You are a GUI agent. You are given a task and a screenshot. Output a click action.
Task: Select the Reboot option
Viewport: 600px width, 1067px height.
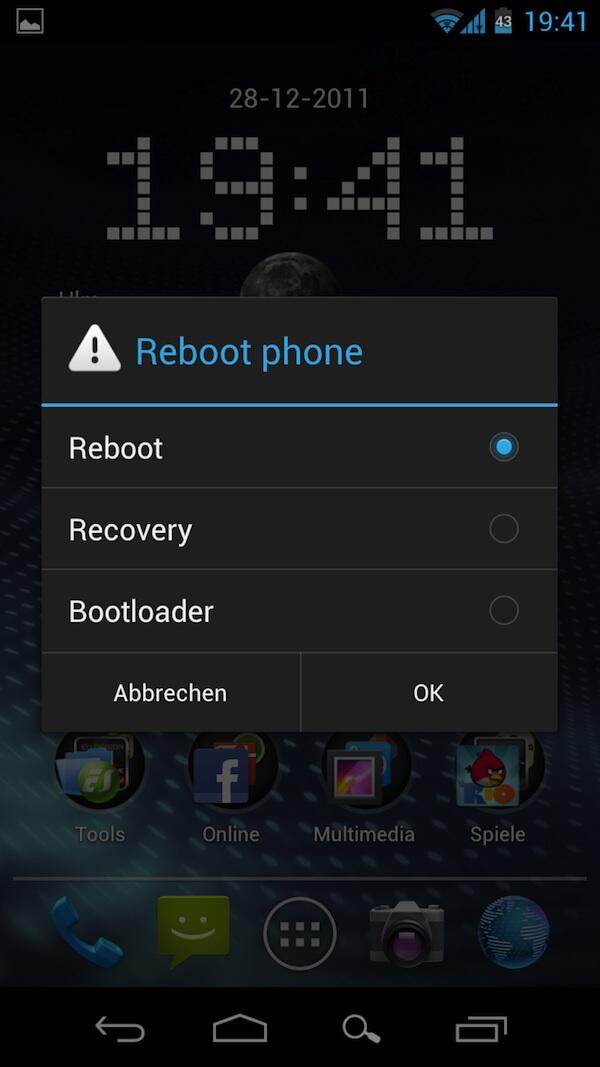[x=299, y=448]
